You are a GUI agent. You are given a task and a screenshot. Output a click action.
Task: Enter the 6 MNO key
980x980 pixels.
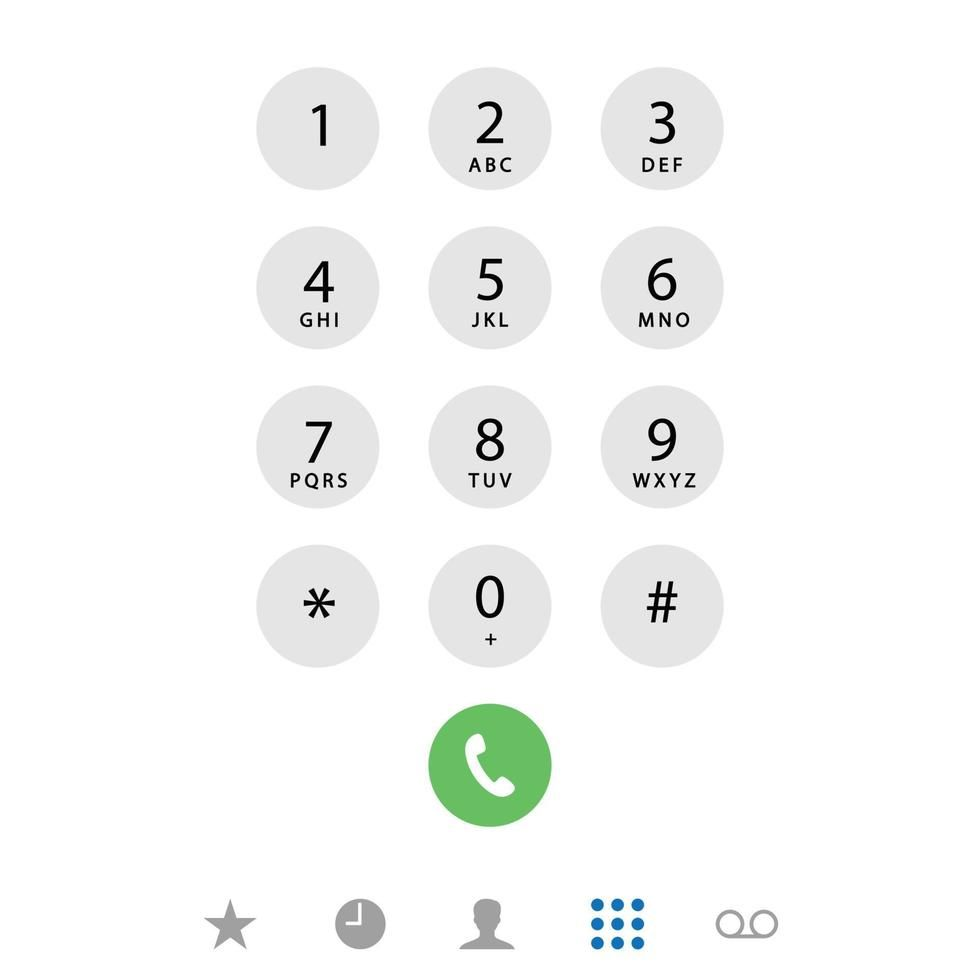click(x=662, y=288)
